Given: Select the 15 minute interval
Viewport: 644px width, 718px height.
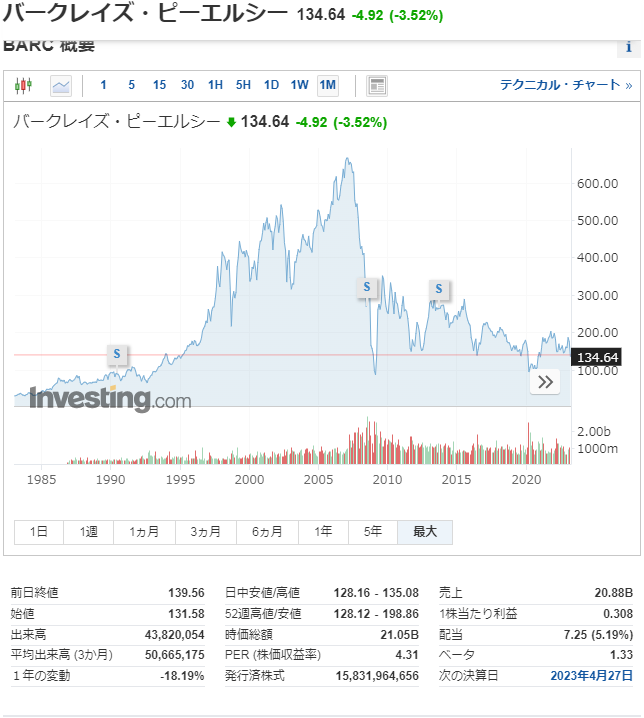Looking at the screenshot, I should (x=159, y=85).
